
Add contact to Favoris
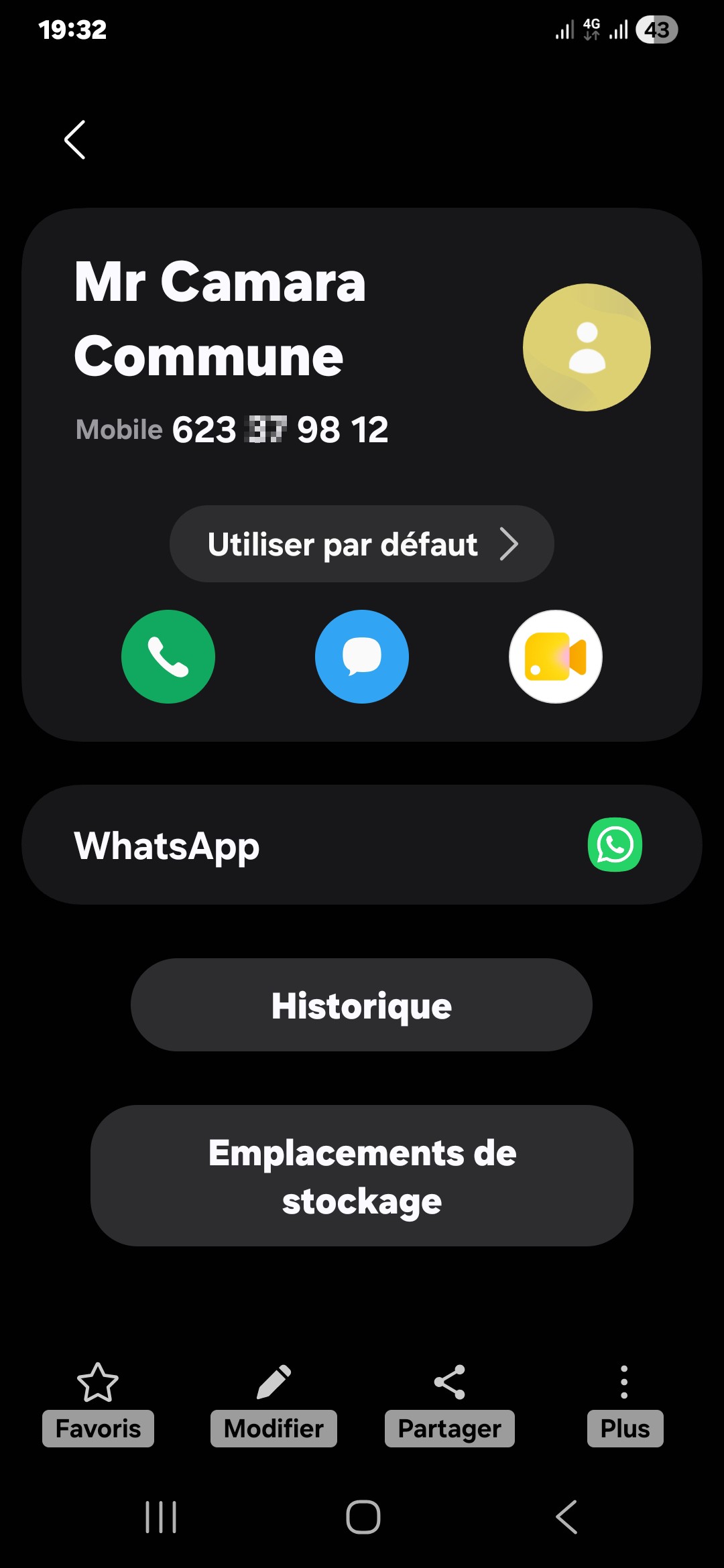(98, 1403)
